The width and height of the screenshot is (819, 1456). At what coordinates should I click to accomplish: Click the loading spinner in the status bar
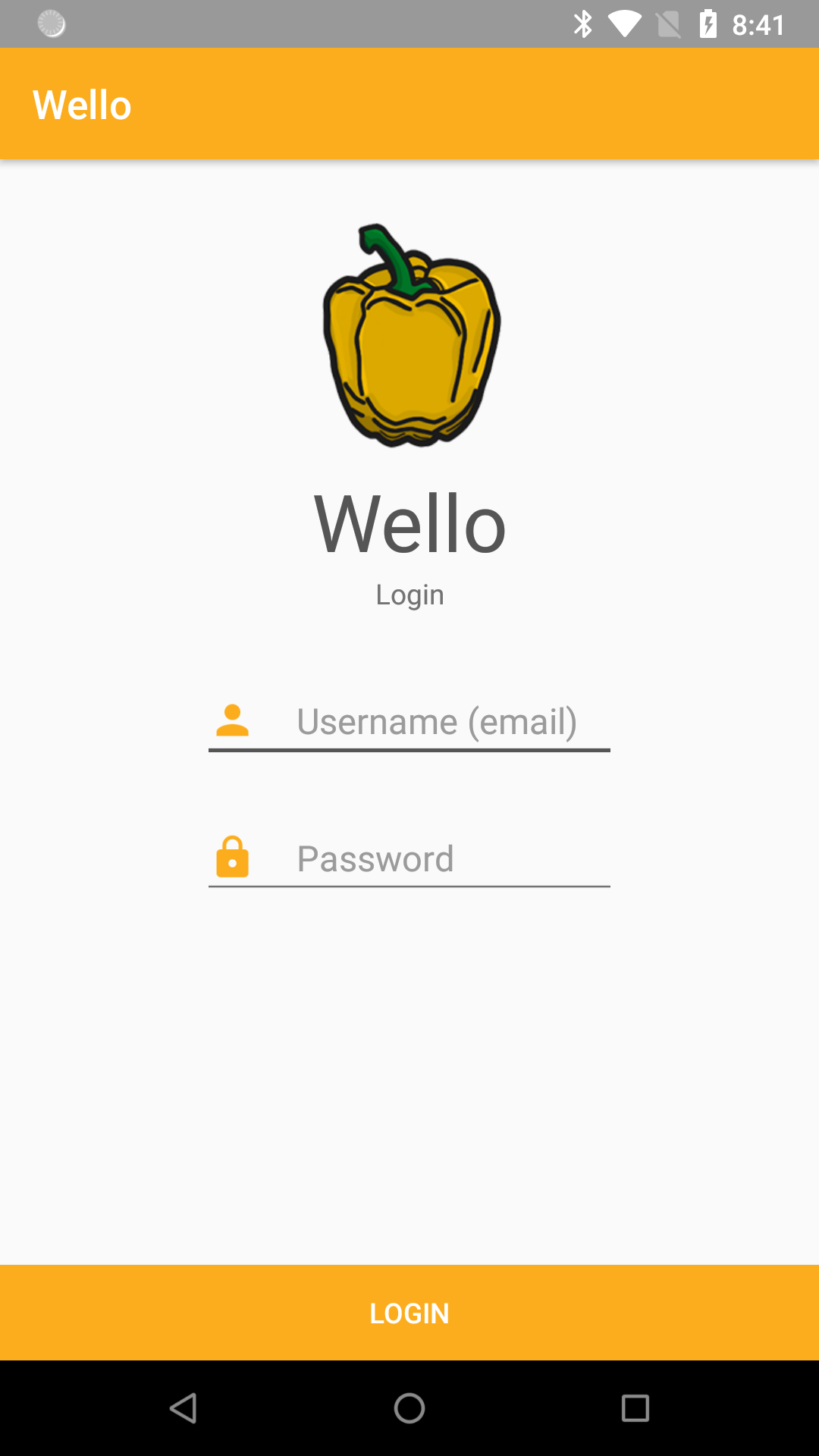(50, 24)
